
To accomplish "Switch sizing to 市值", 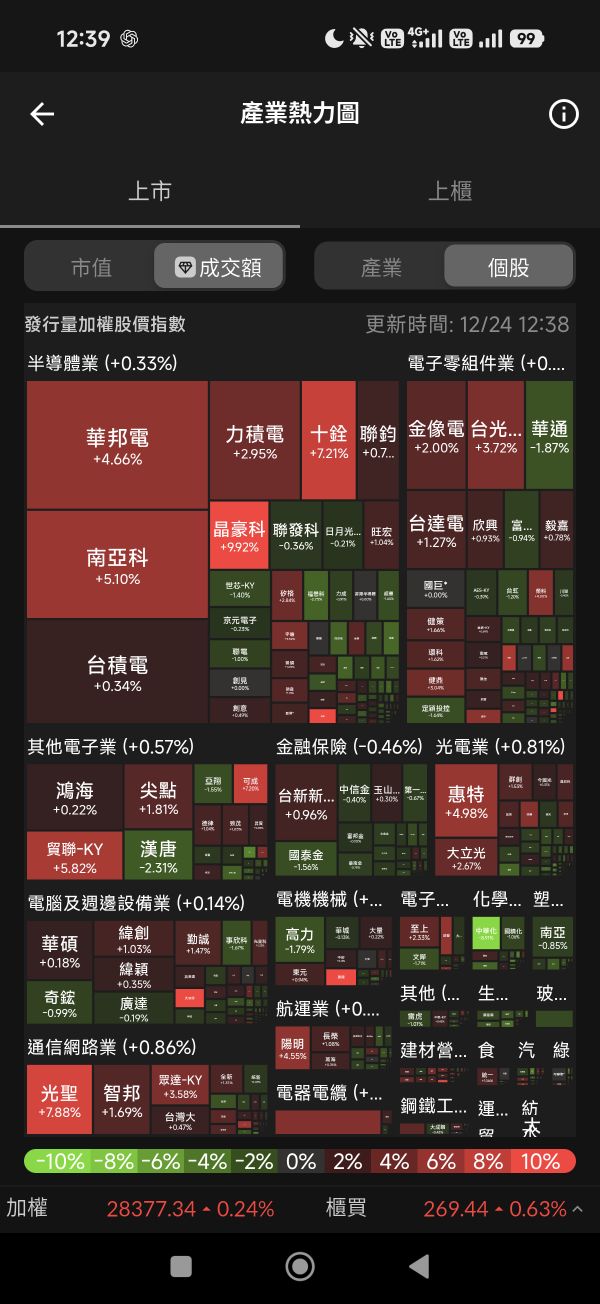I will tap(91, 267).
